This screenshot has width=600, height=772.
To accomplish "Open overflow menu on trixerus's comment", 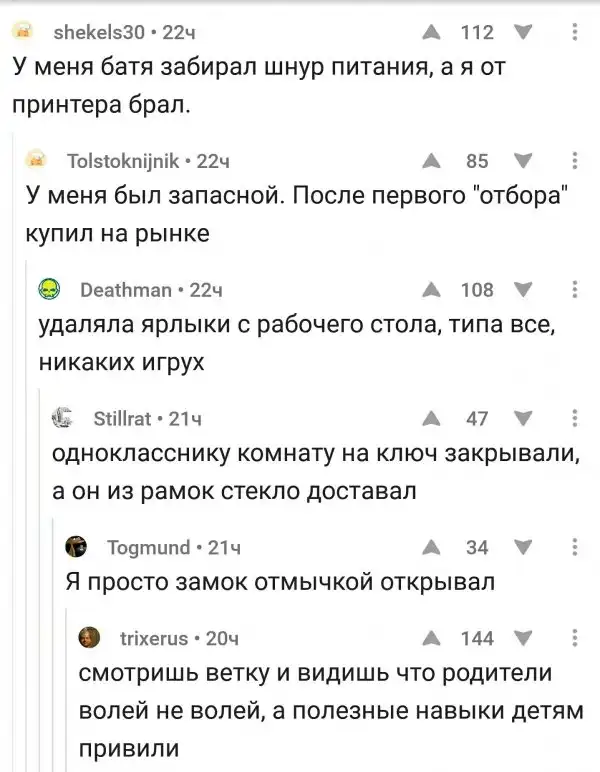I will (x=573, y=638).
